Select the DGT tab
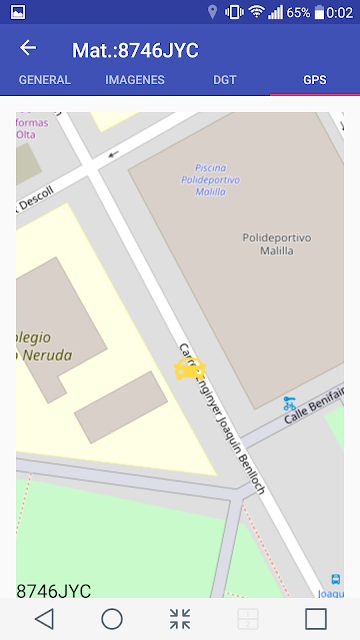The width and height of the screenshot is (360, 640). (x=225, y=80)
